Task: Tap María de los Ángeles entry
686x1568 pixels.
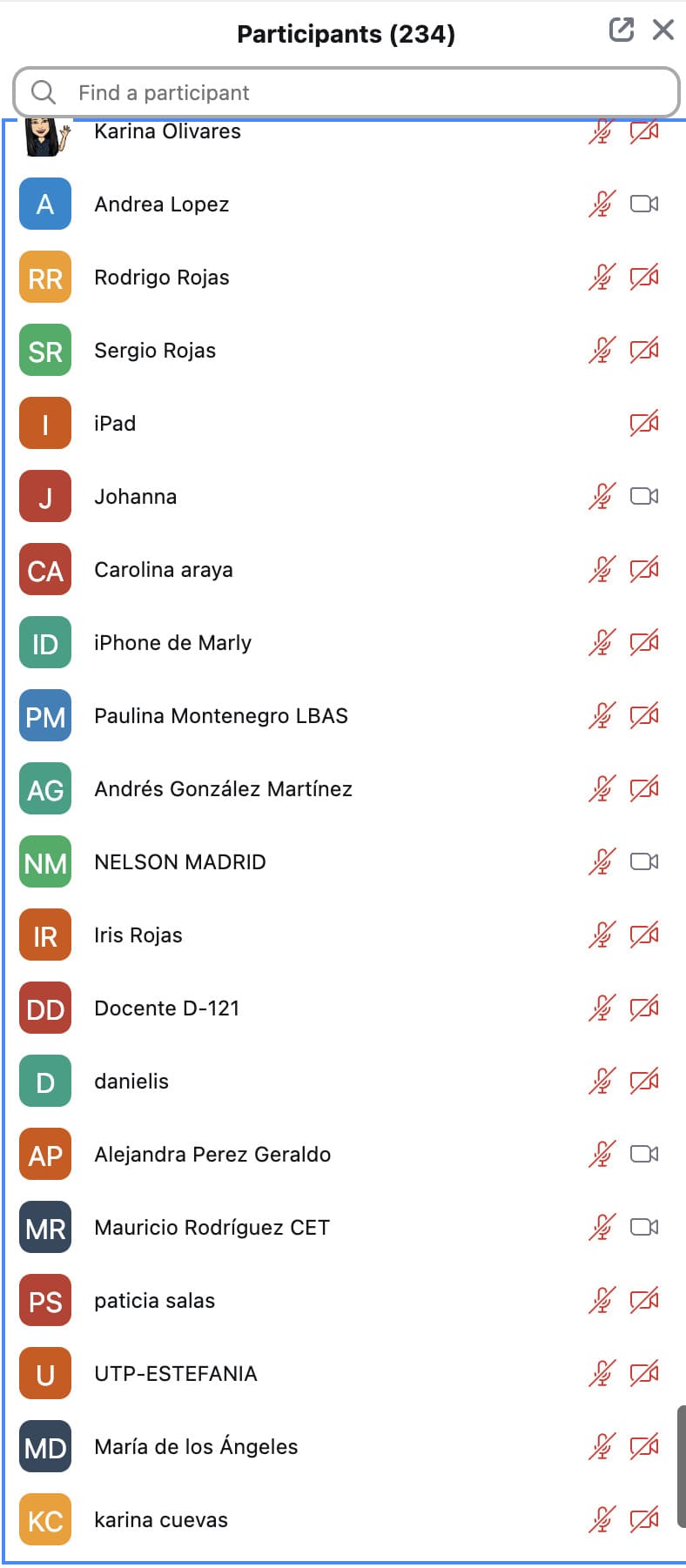Action: 343,1446
